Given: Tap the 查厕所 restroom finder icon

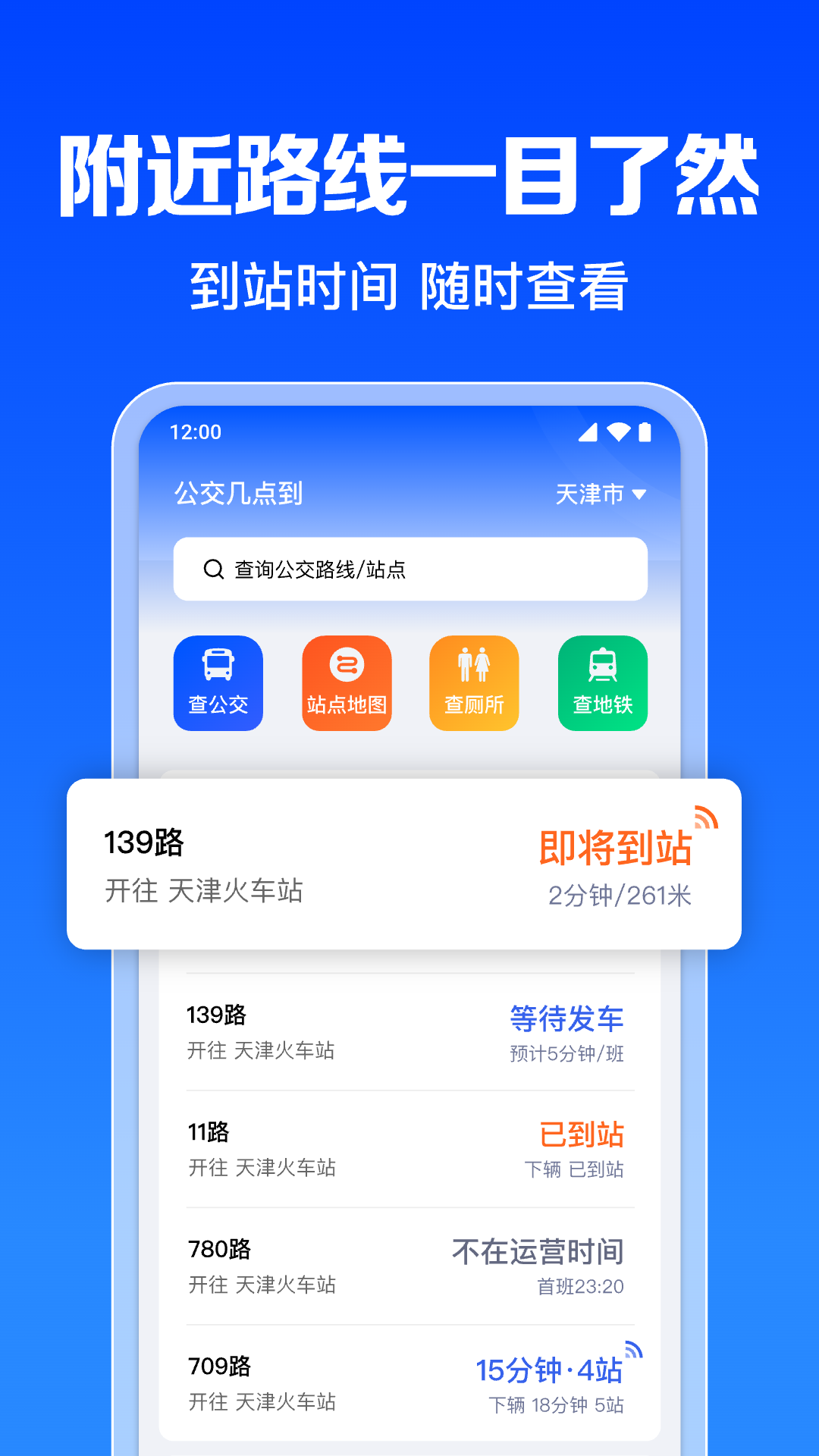Looking at the screenshot, I should (x=474, y=682).
